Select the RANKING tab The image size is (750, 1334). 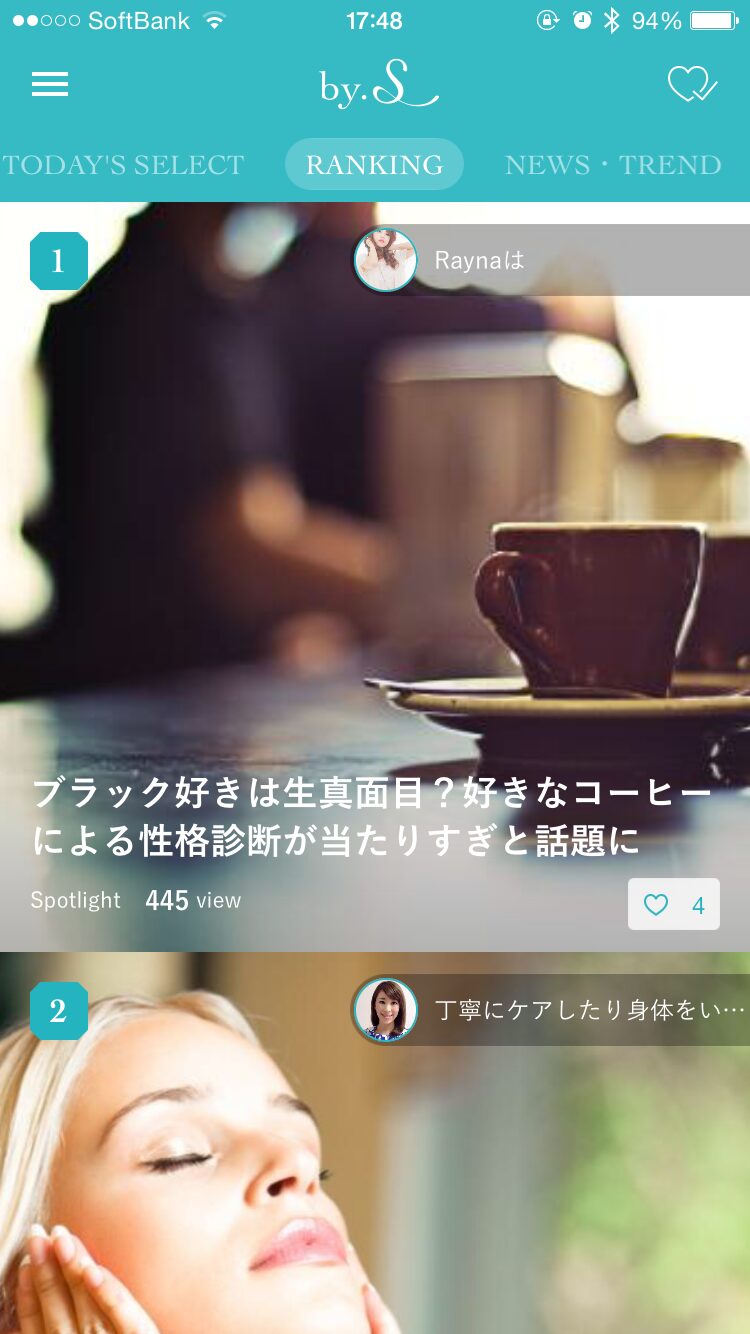pyautogui.click(x=374, y=165)
